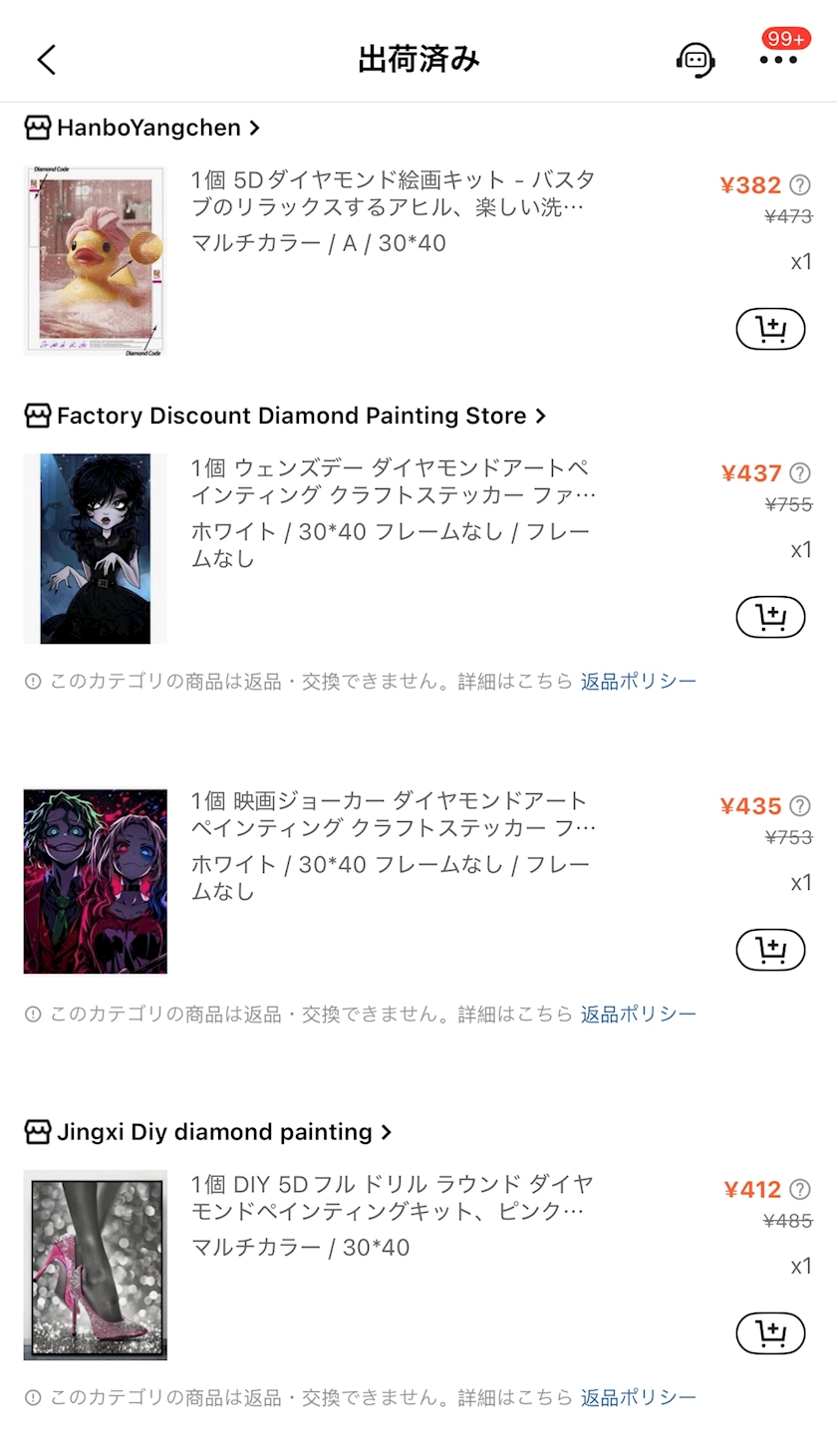Open the 映画ジョーカー diamond art product
This screenshot has width=837, height=1456.
coord(393,814)
